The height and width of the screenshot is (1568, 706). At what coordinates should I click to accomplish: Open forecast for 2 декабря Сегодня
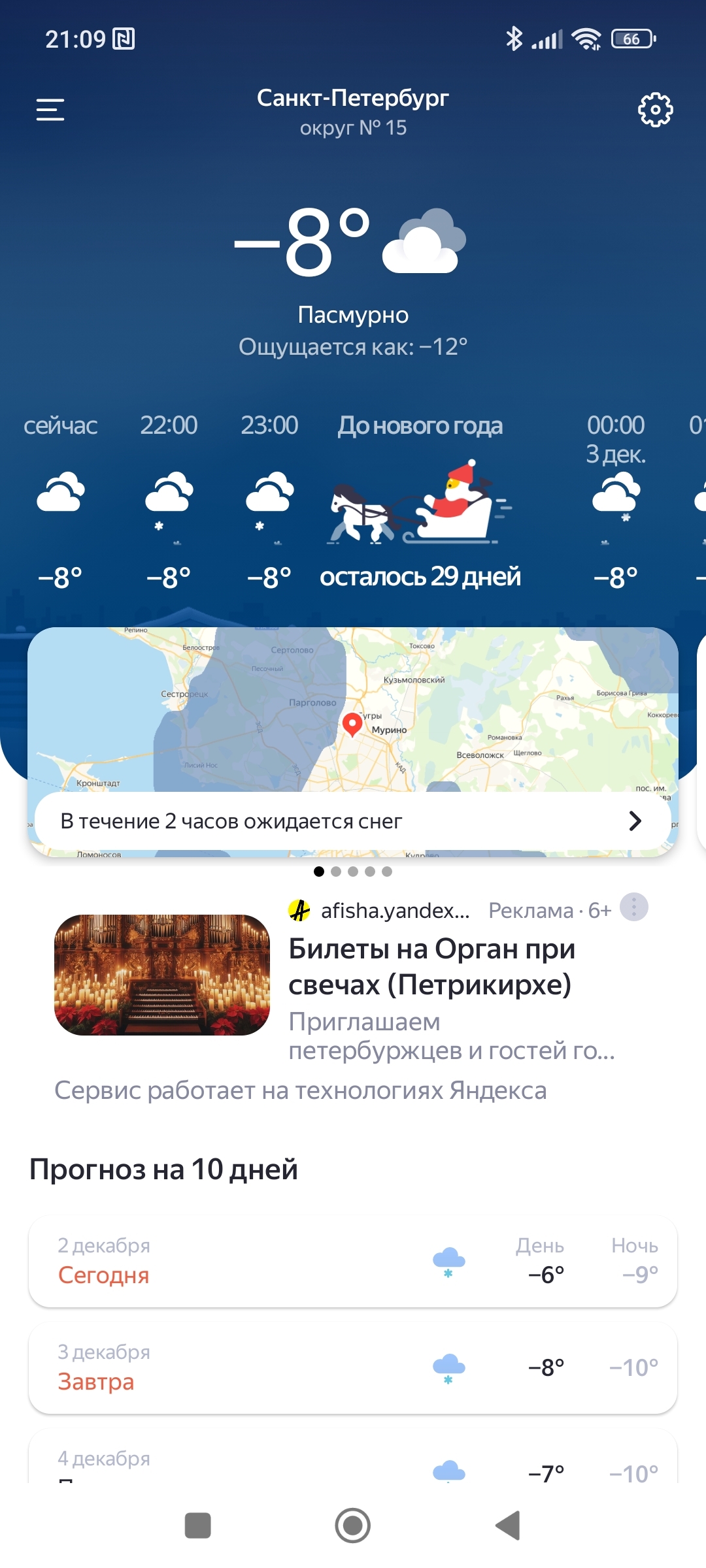click(353, 1261)
